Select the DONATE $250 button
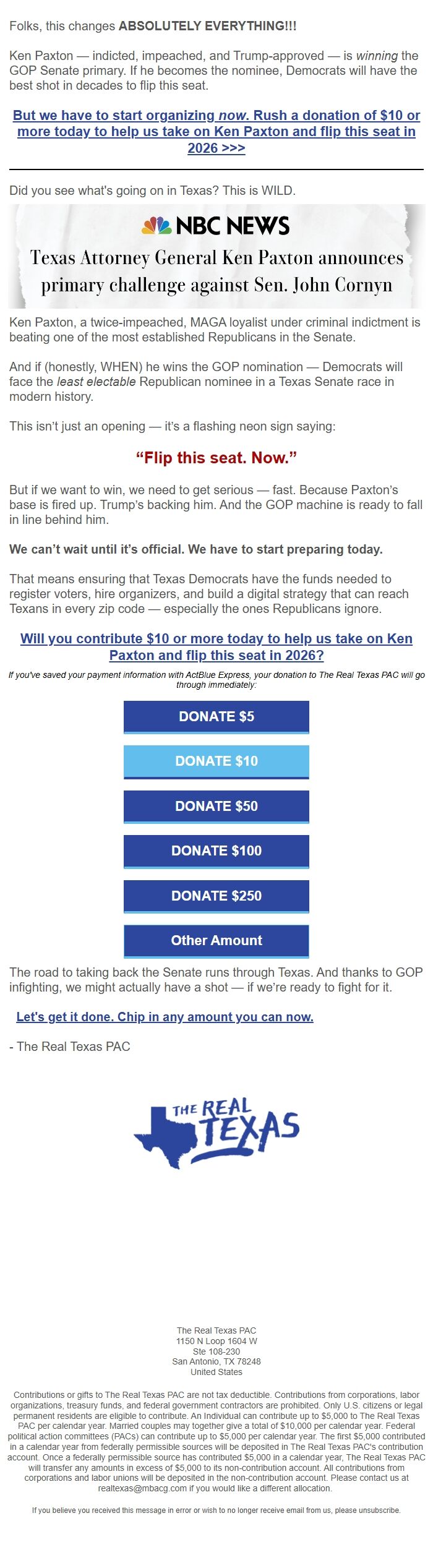The width and height of the screenshot is (433, 1568). [216, 896]
